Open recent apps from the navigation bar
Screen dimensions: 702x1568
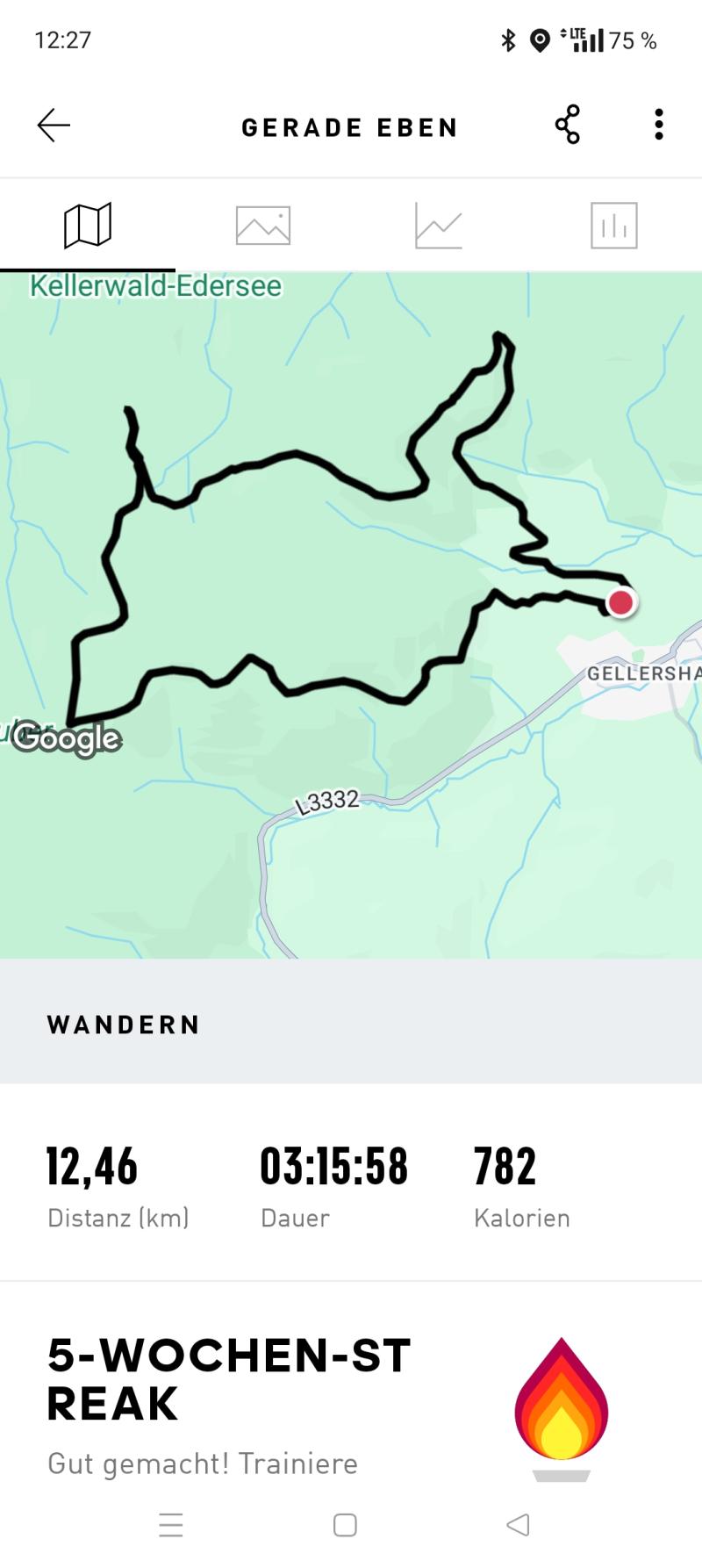coord(171,1525)
